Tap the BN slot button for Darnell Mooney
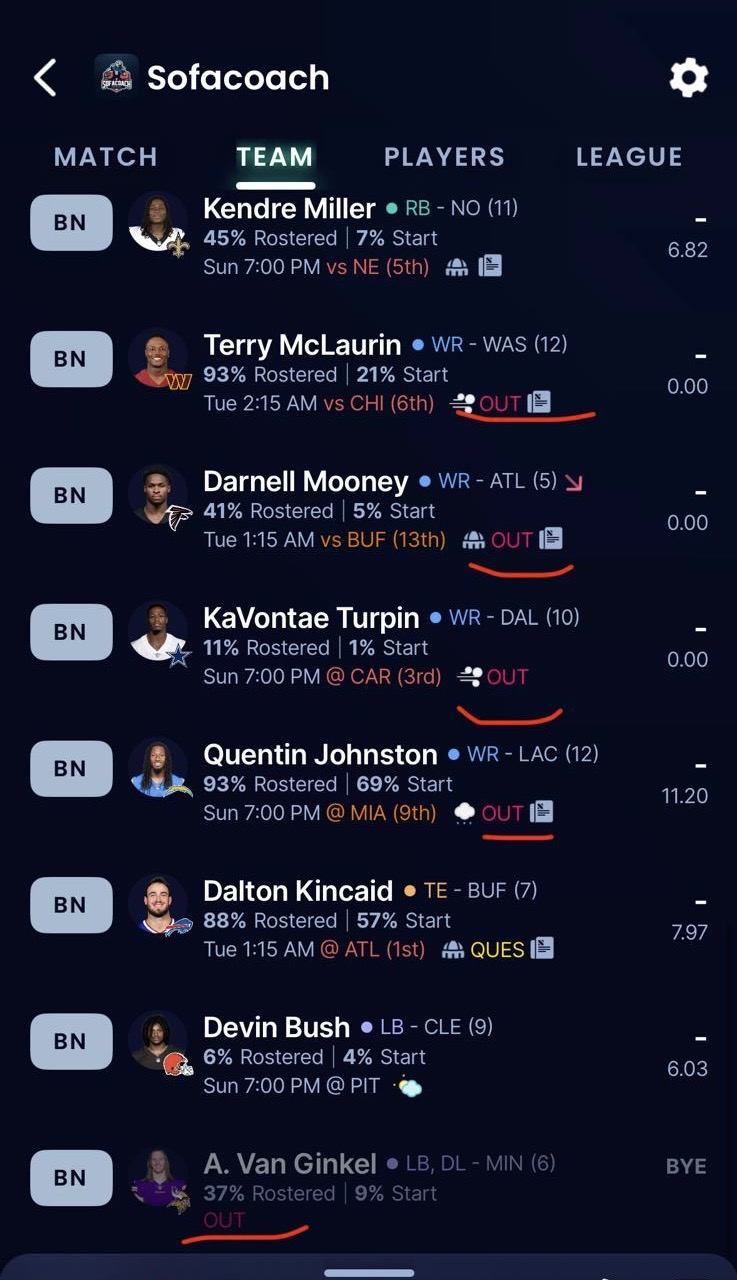The width and height of the screenshot is (737, 1280). coord(70,495)
